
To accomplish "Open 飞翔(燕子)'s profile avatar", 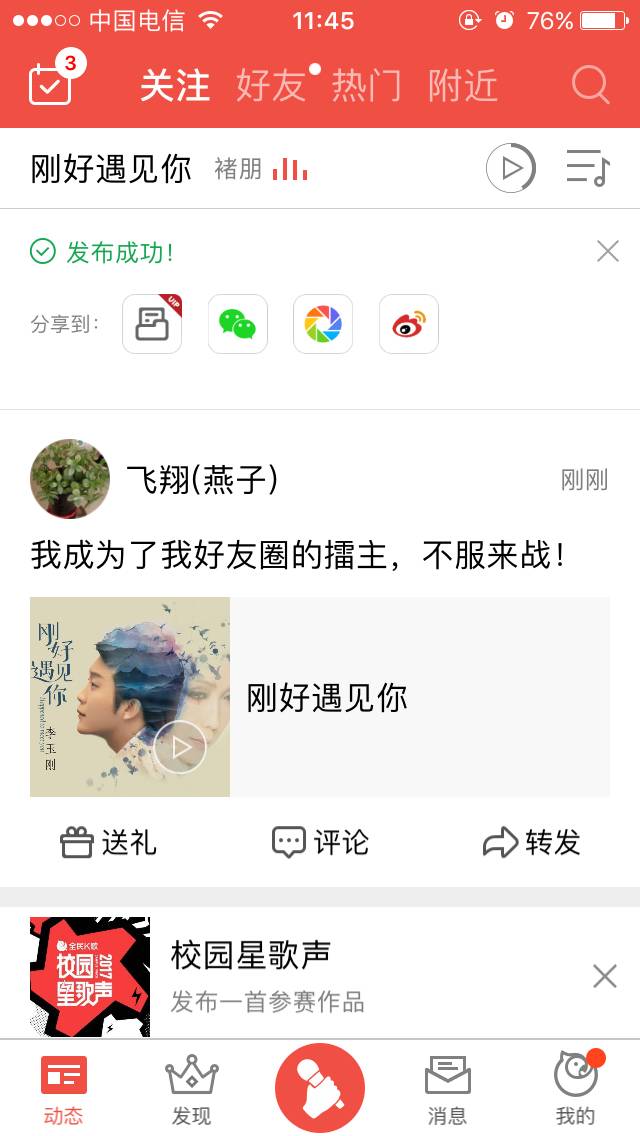I will coord(70,479).
